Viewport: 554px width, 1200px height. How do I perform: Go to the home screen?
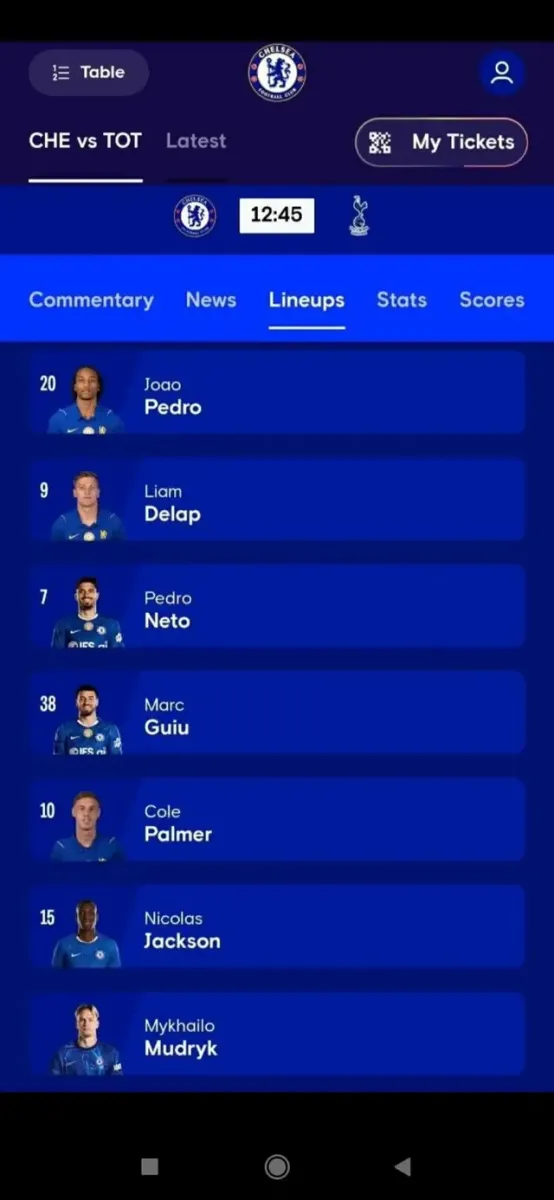coord(277,1166)
